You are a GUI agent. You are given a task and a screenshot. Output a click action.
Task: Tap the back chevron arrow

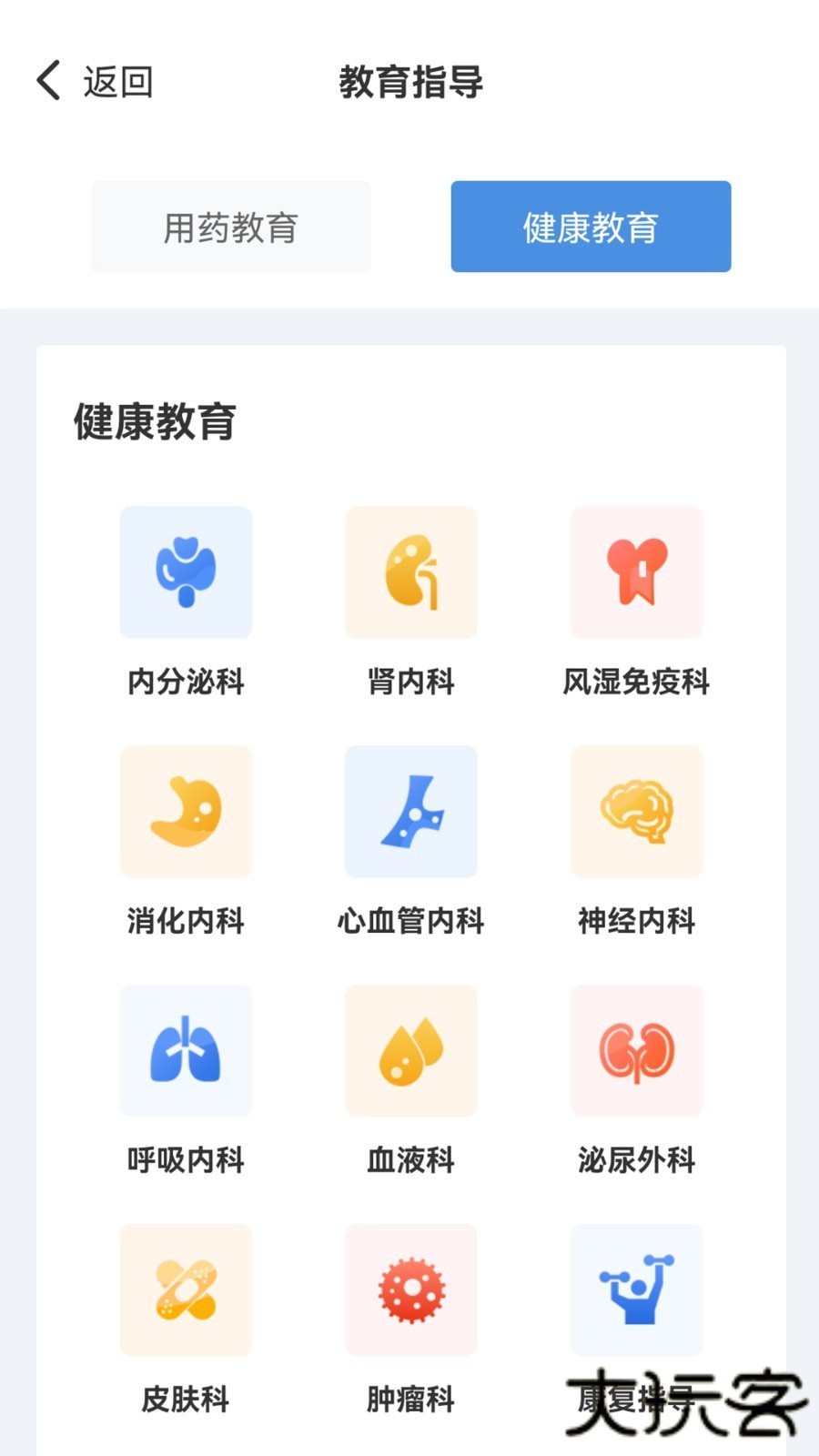[47, 81]
